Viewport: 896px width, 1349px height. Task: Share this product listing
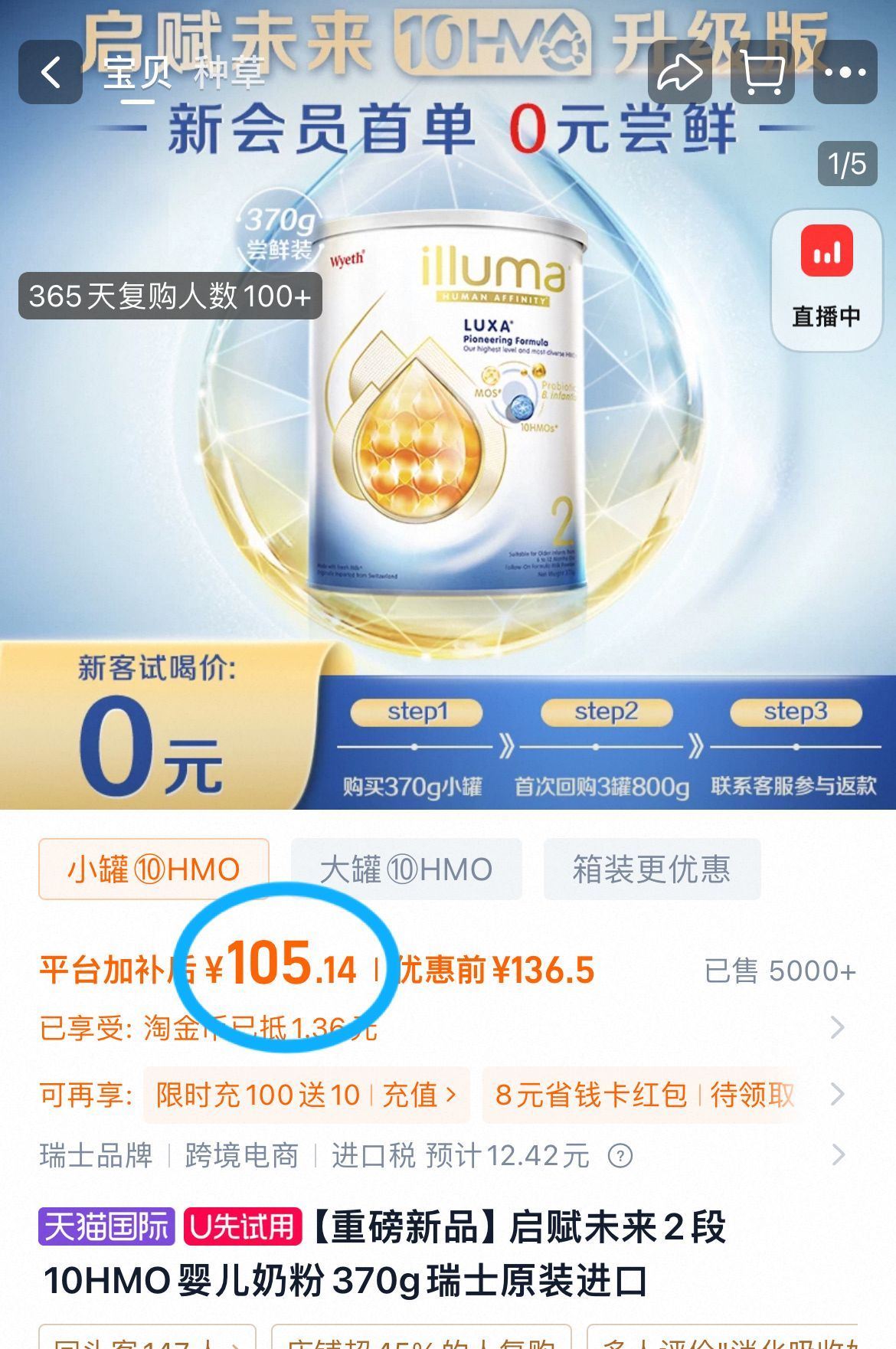[679, 72]
